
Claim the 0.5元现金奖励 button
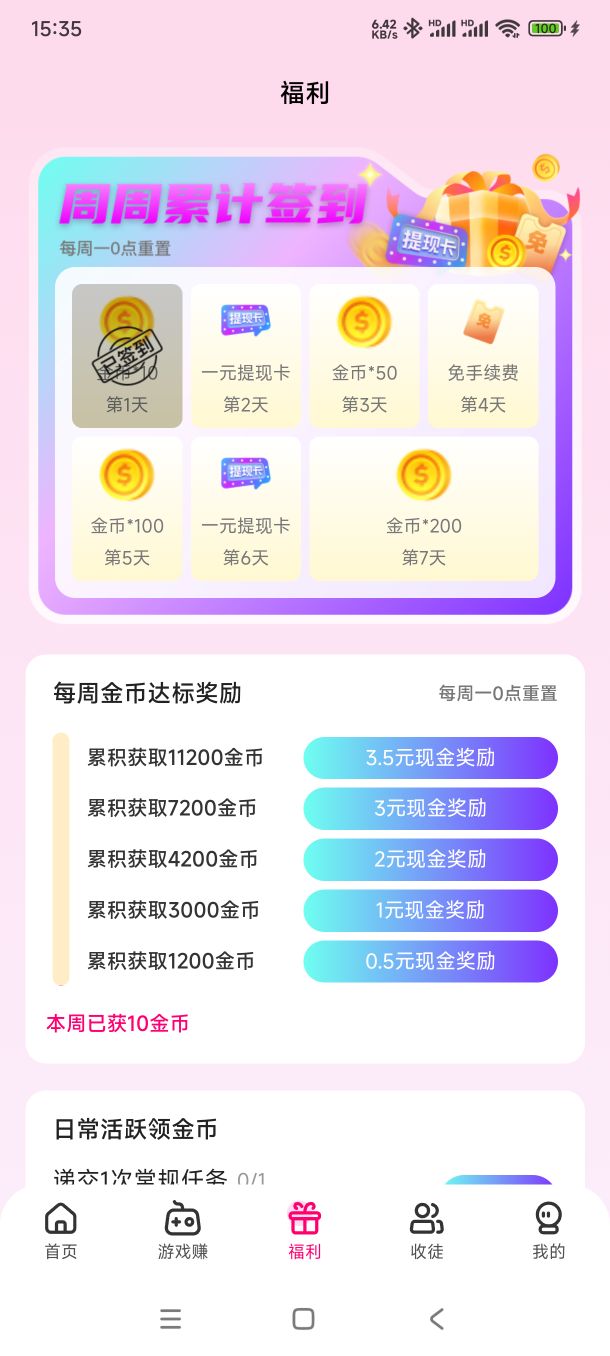[430, 961]
